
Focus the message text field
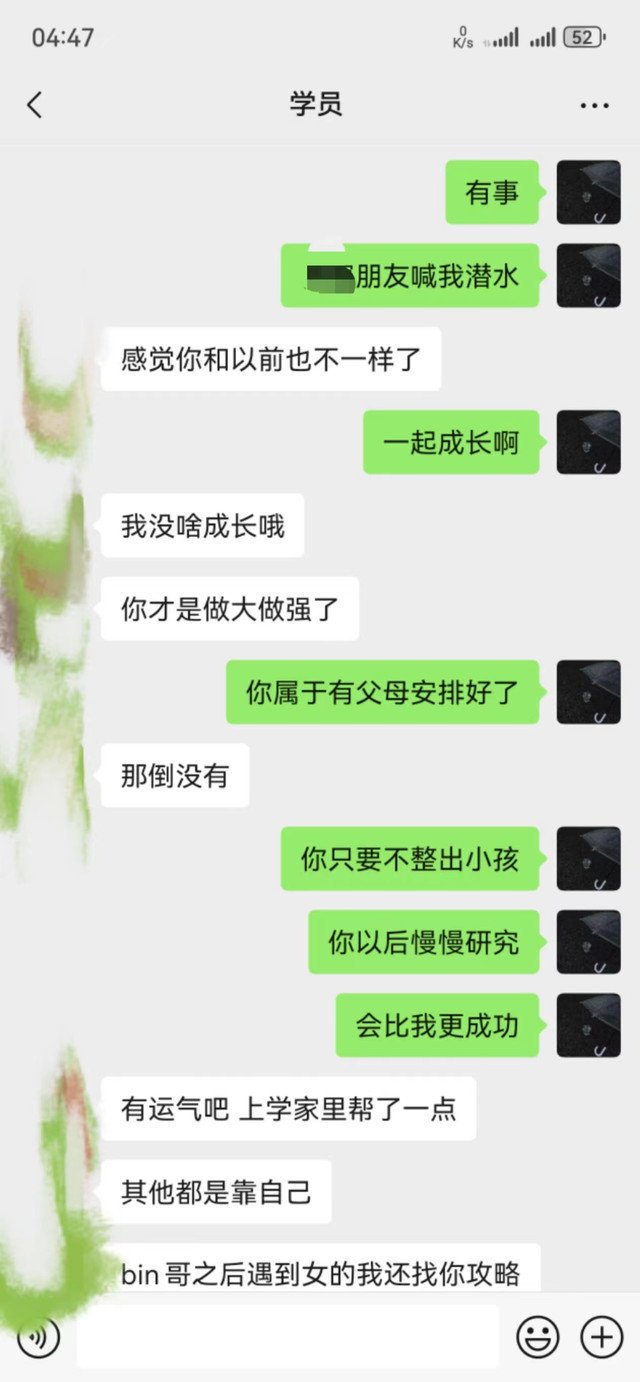287,1337
